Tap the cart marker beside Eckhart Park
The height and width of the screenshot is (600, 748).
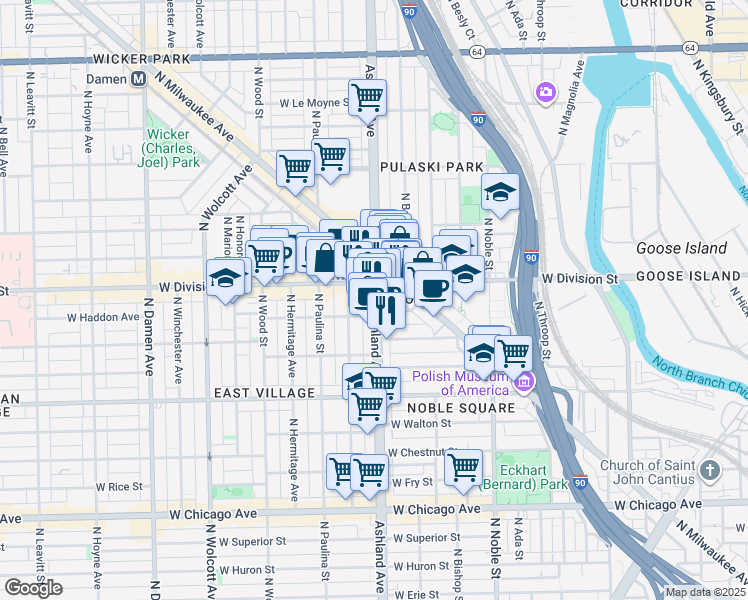[x=463, y=466]
